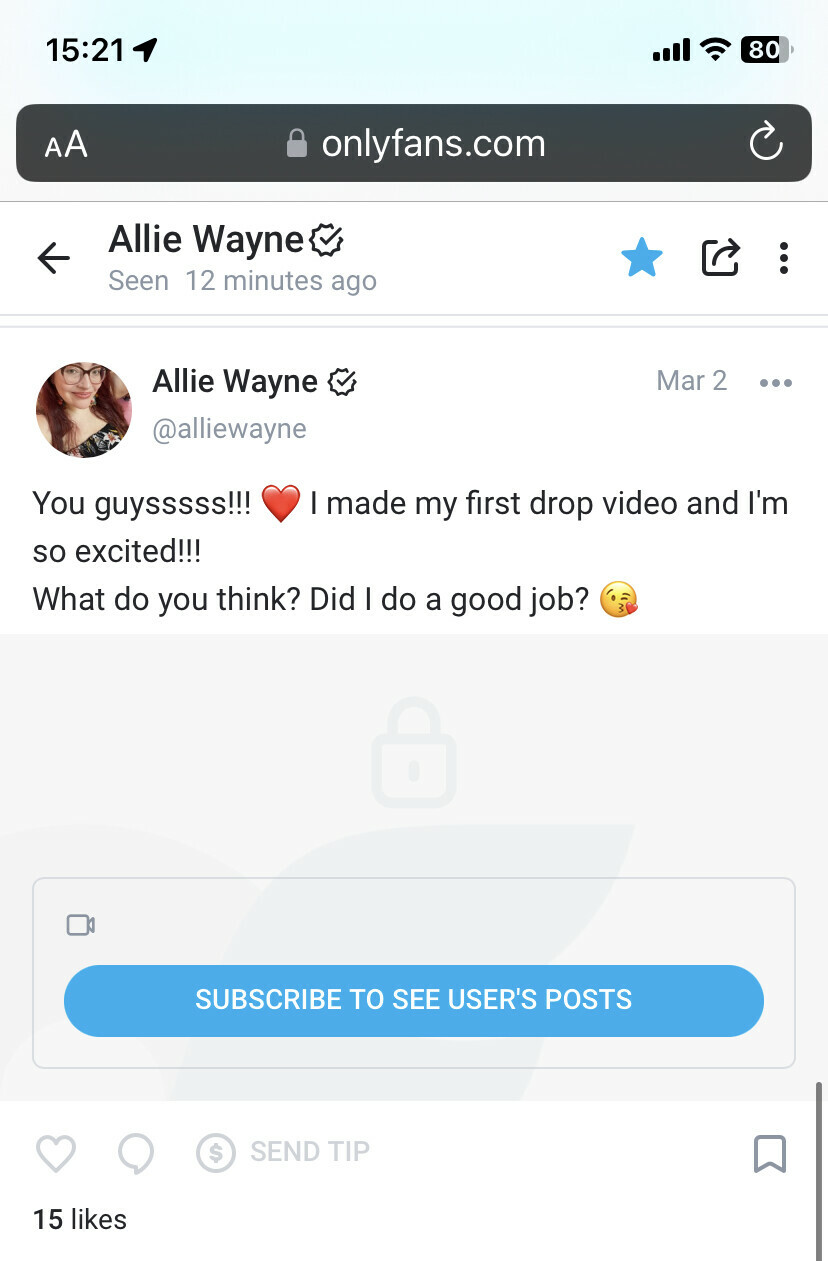Open the AA text size options

click(66, 145)
